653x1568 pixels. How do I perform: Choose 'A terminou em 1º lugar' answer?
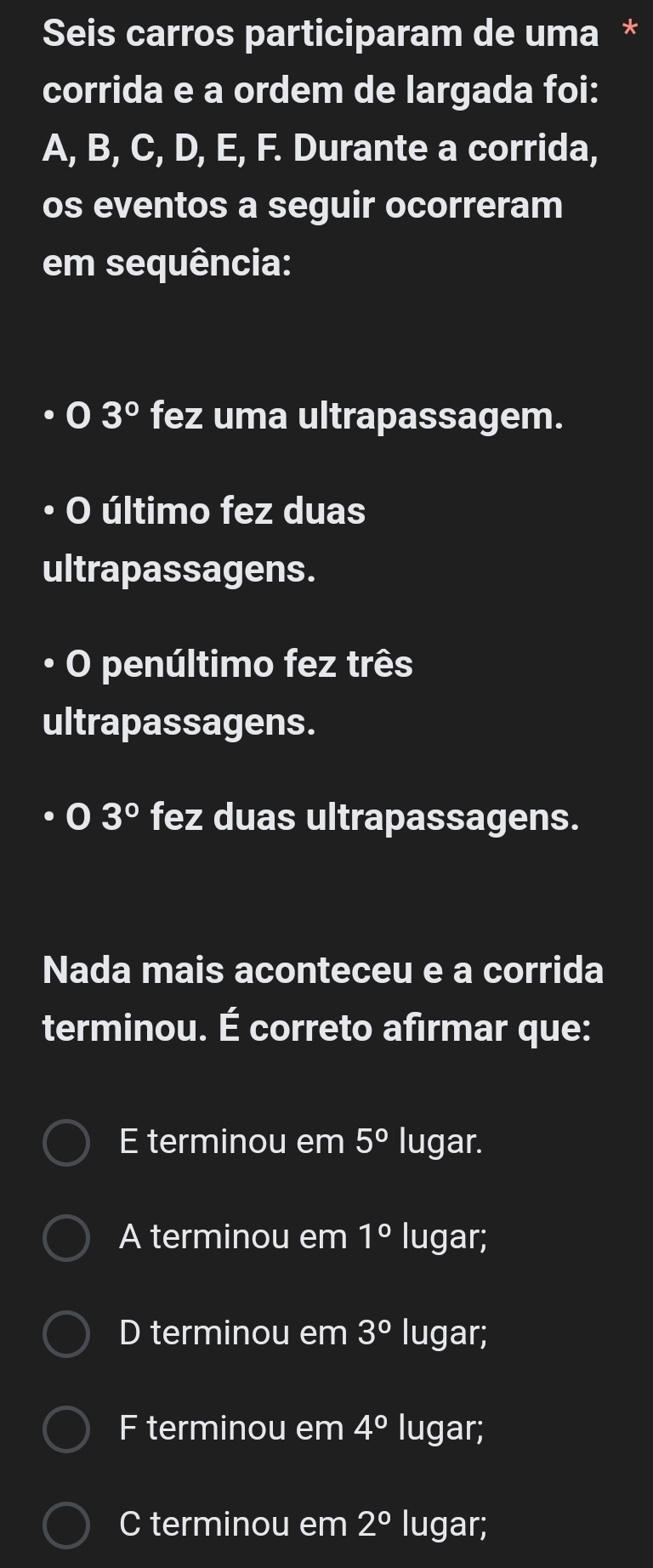pyautogui.click(x=66, y=1237)
